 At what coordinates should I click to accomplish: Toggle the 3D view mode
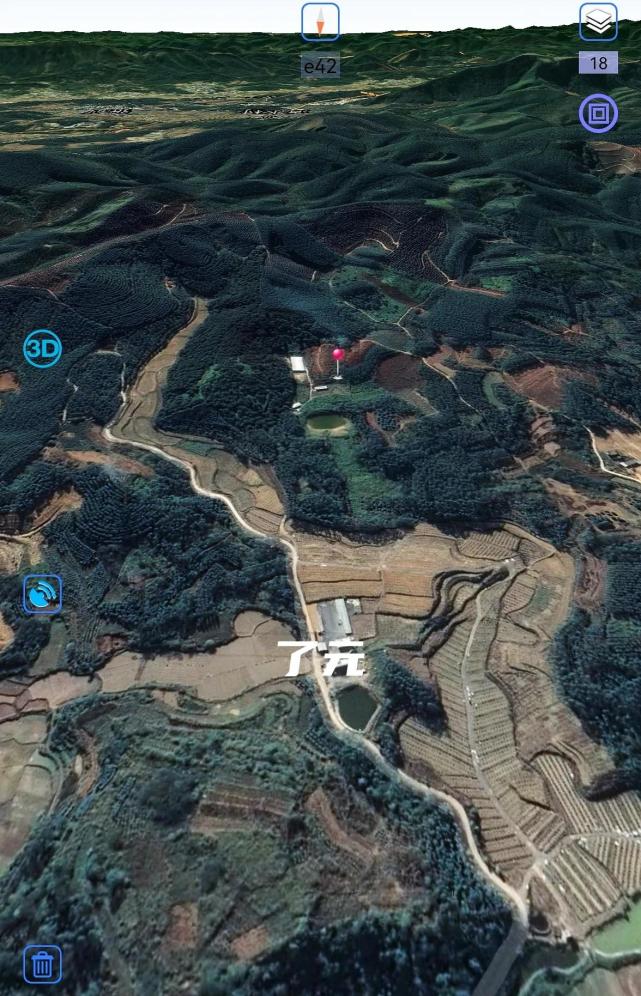click(x=43, y=349)
